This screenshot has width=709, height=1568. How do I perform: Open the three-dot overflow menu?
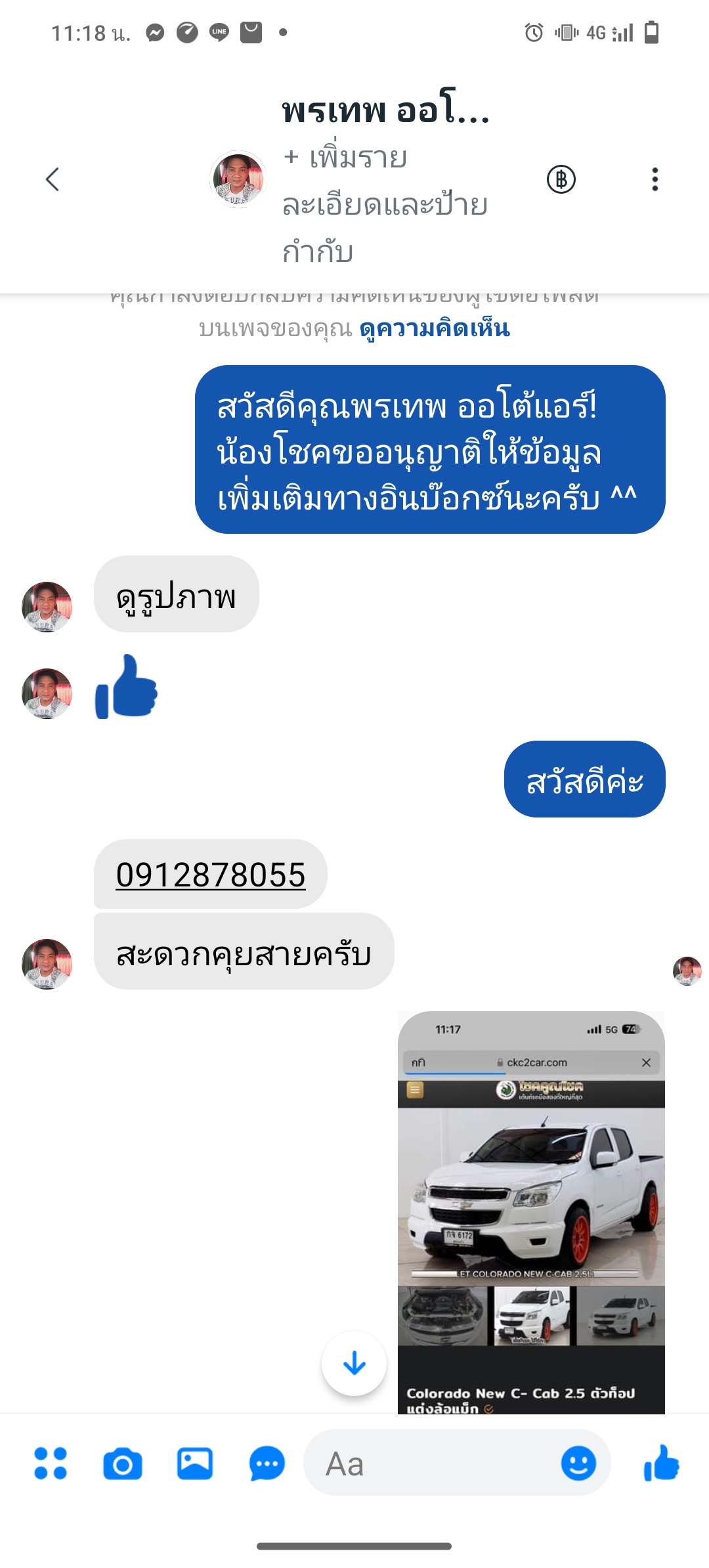click(x=655, y=179)
